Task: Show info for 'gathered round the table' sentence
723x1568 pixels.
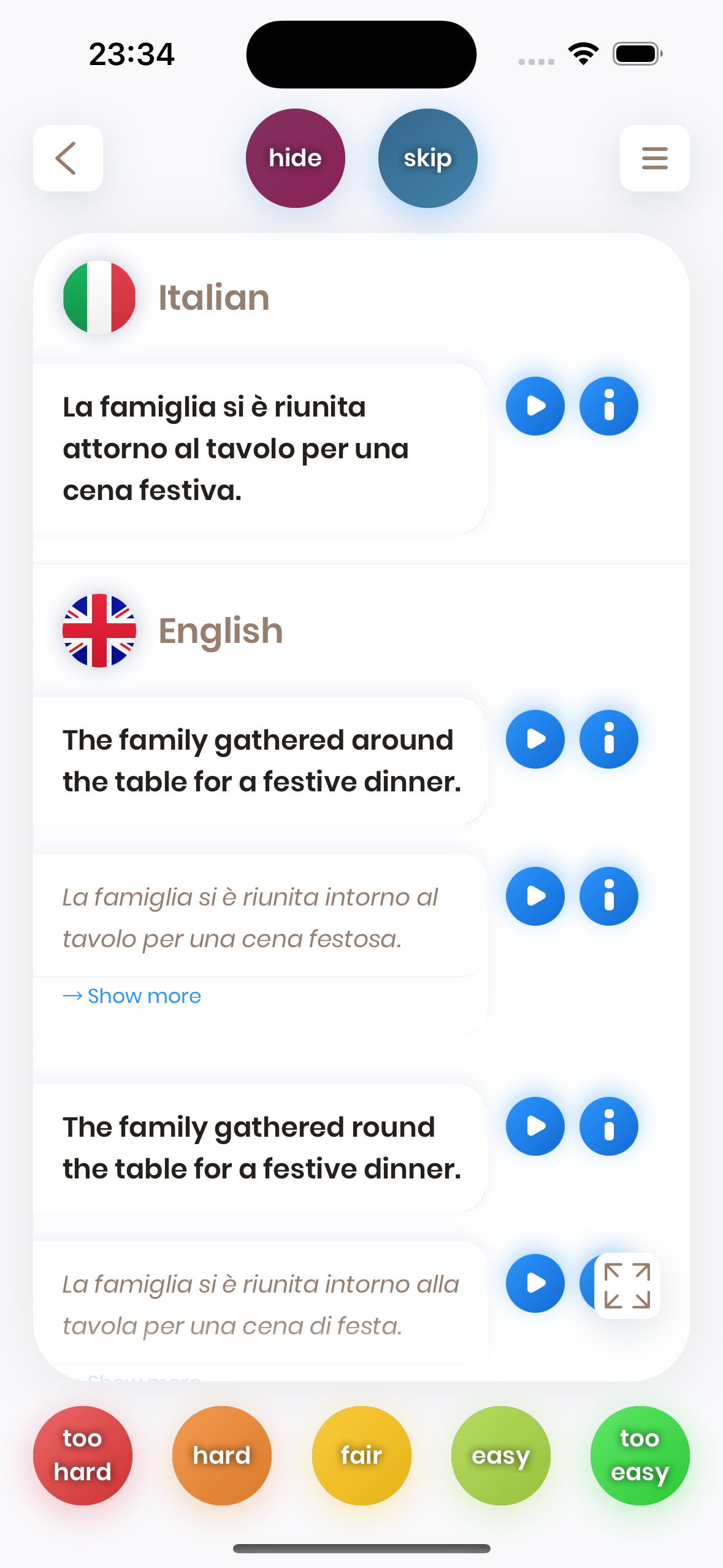Action: [x=608, y=1126]
